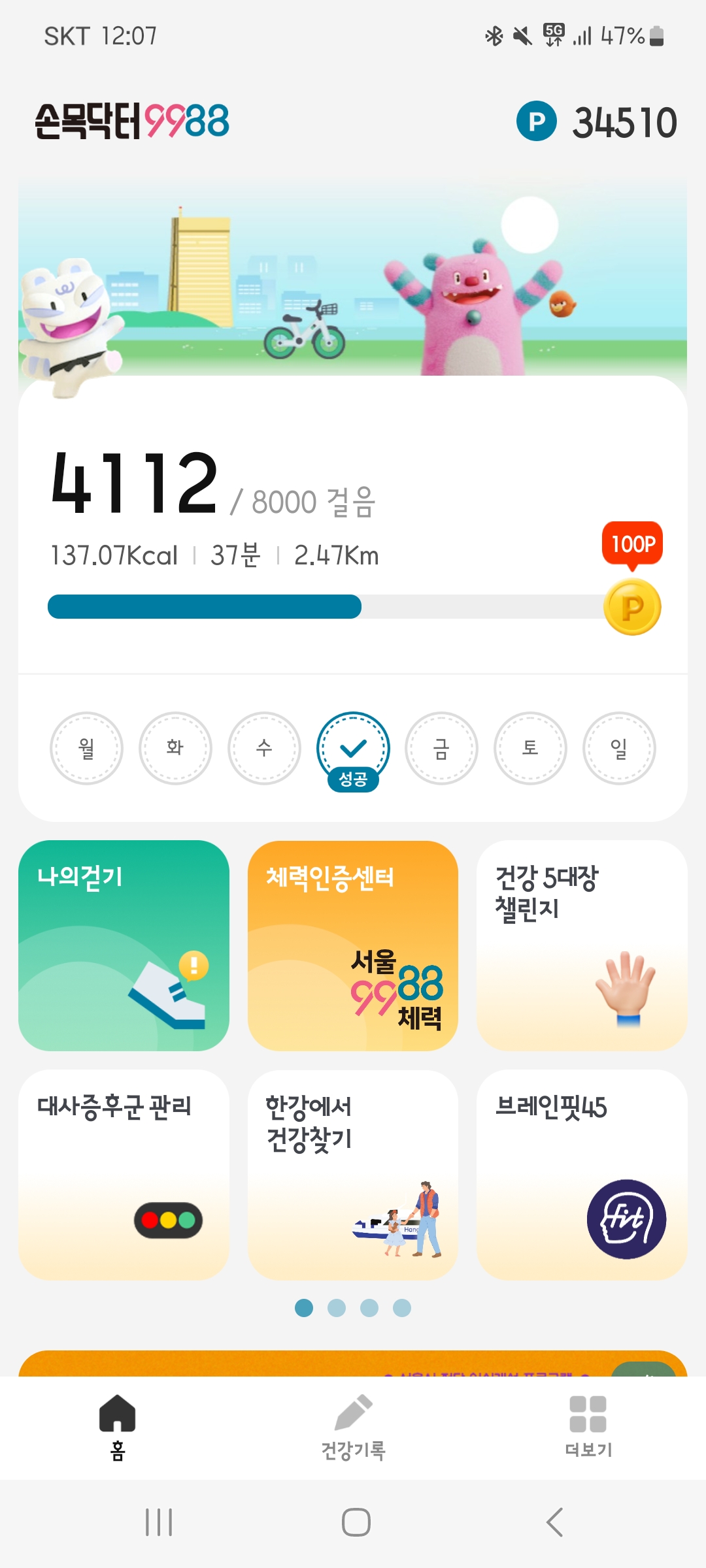Claim the 100P step reward coin
This screenshot has width=706, height=1568.
tap(631, 607)
